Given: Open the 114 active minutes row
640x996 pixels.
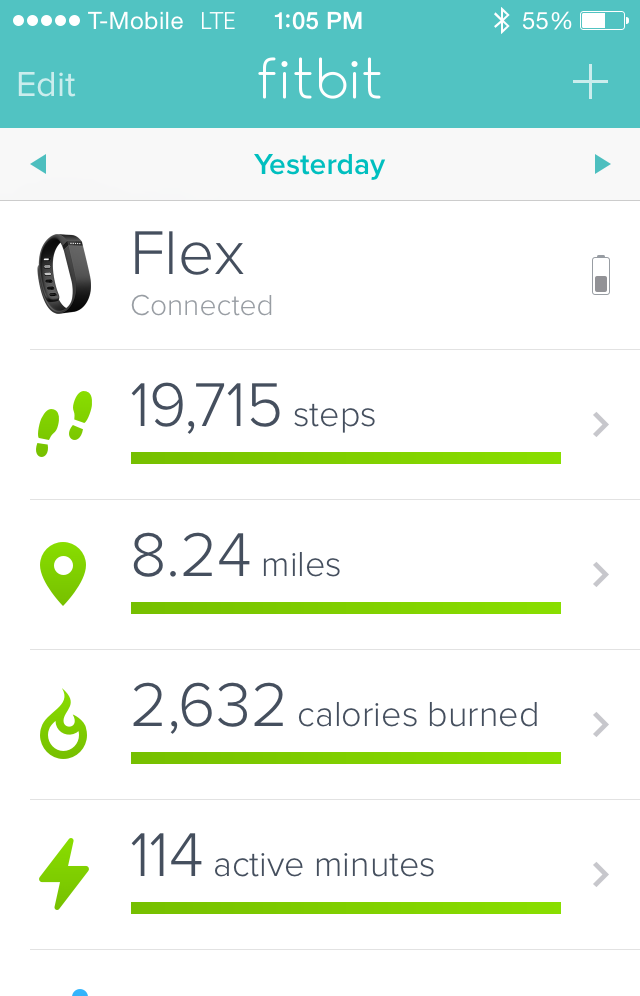Looking at the screenshot, I should (x=320, y=874).
